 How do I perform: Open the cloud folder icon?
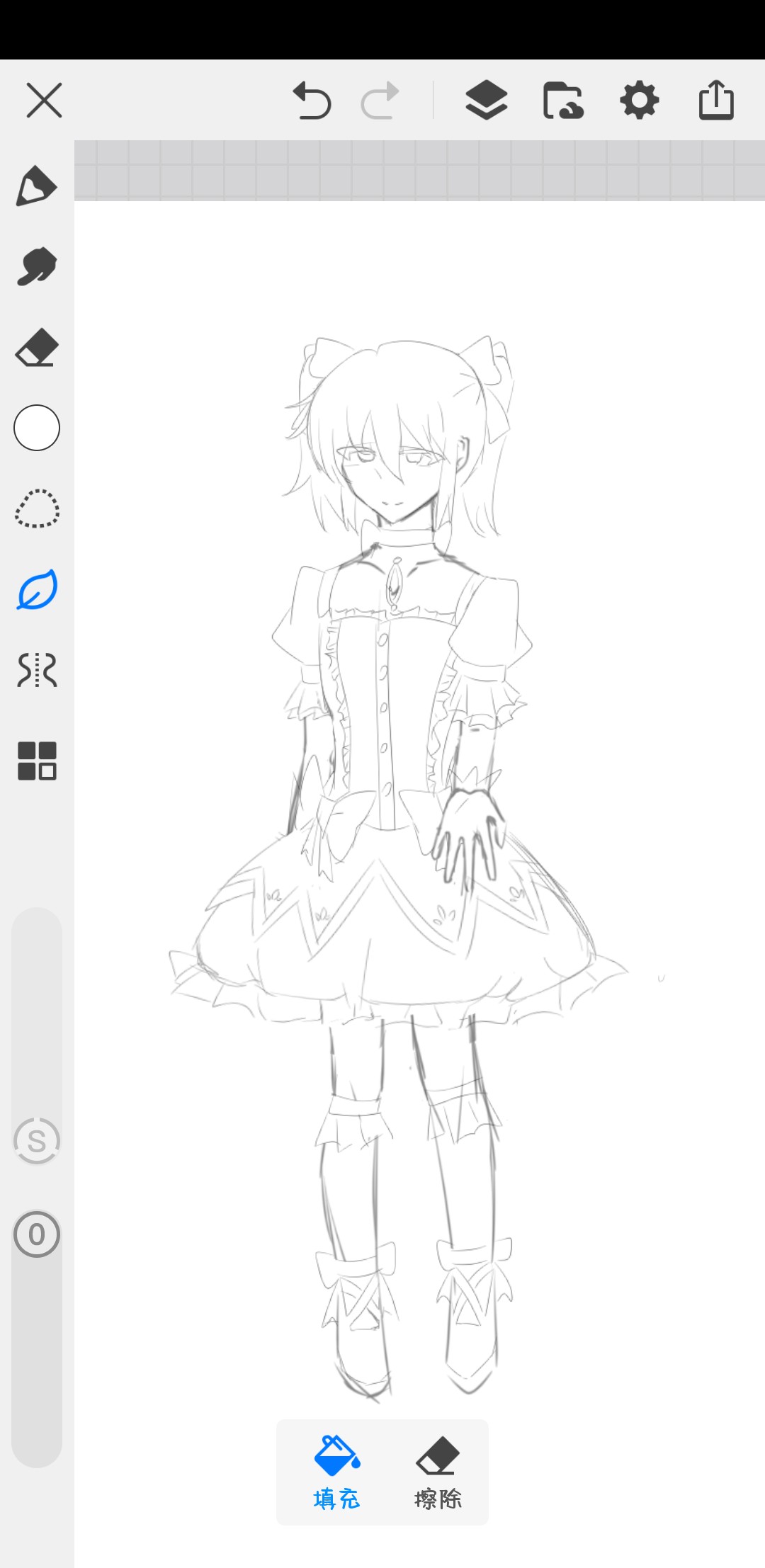(x=563, y=100)
